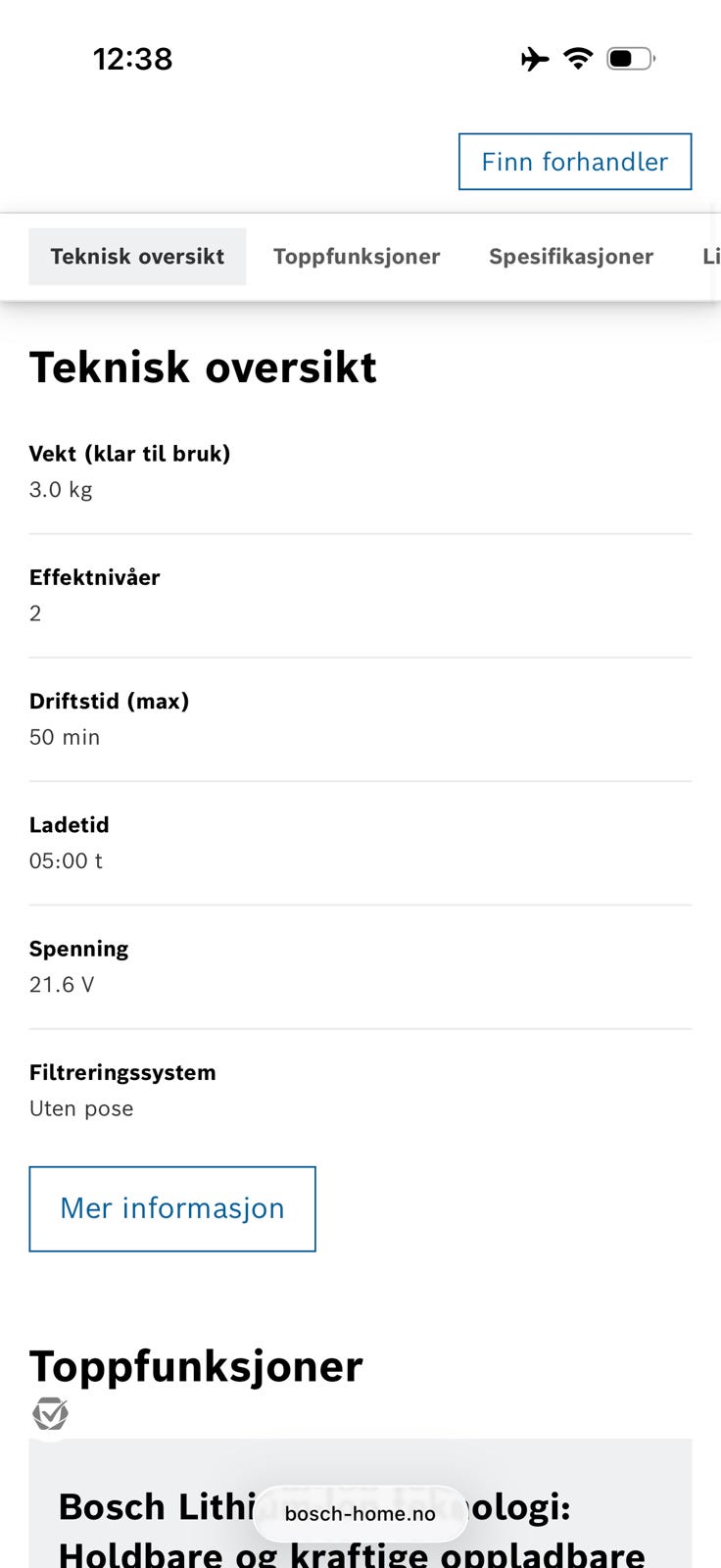The width and height of the screenshot is (721, 1568).
Task: Tap the airplane mode icon in status bar
Action: (533, 58)
